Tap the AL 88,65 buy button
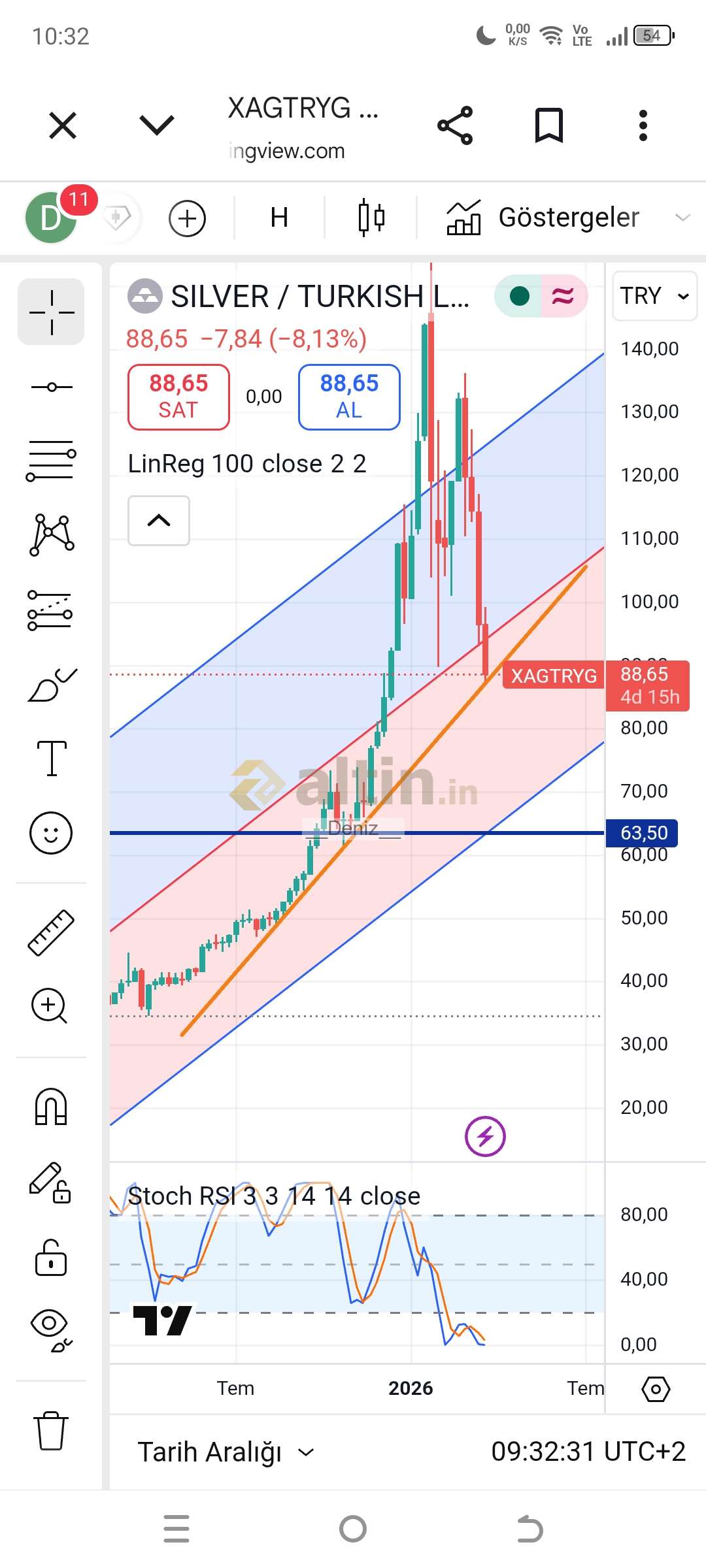This screenshot has height=1568, width=706. point(349,397)
